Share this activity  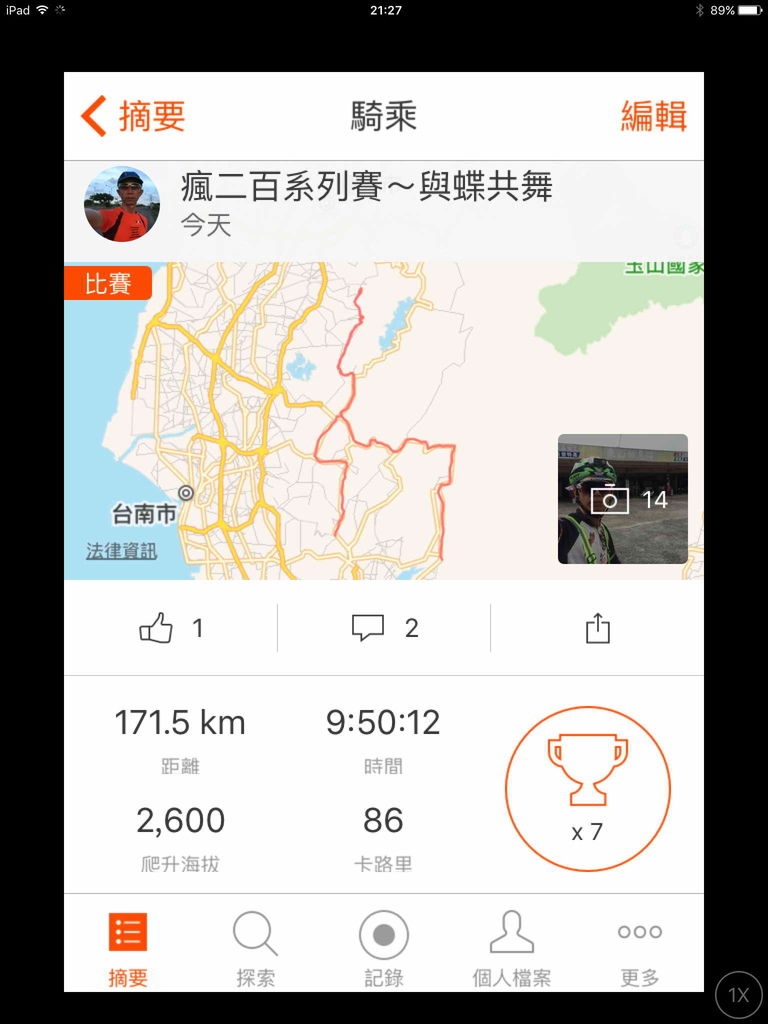597,628
